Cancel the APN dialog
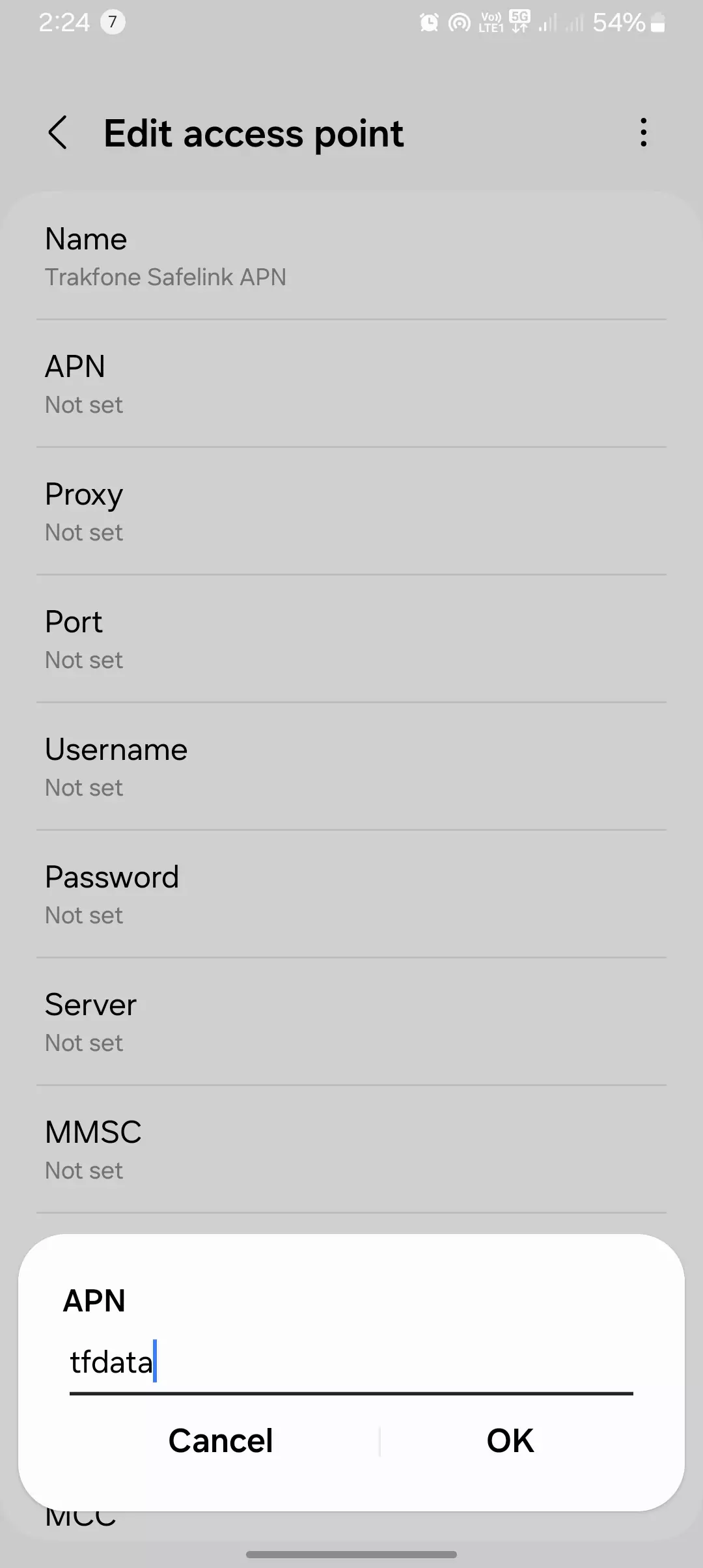This screenshot has height=1568, width=703. point(220,1440)
